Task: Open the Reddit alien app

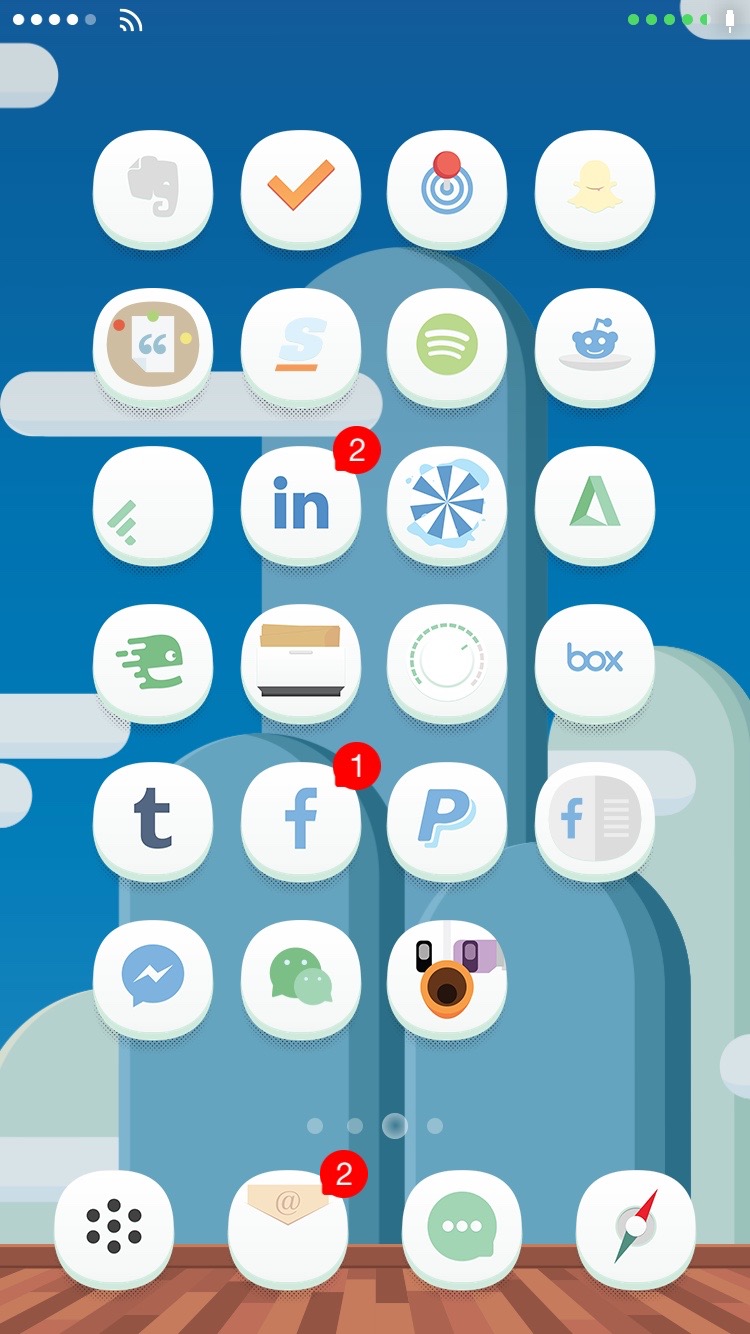Action: [x=595, y=345]
